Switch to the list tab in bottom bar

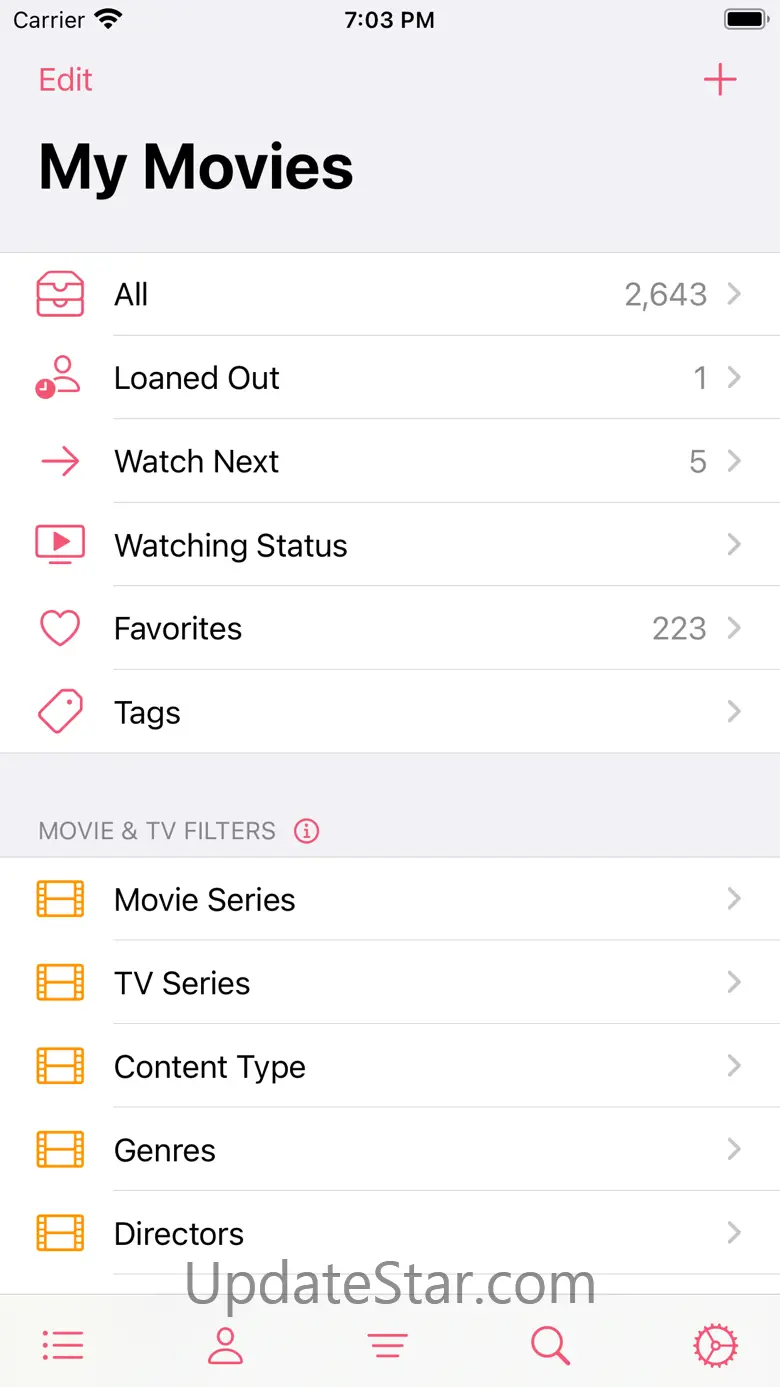63,1346
